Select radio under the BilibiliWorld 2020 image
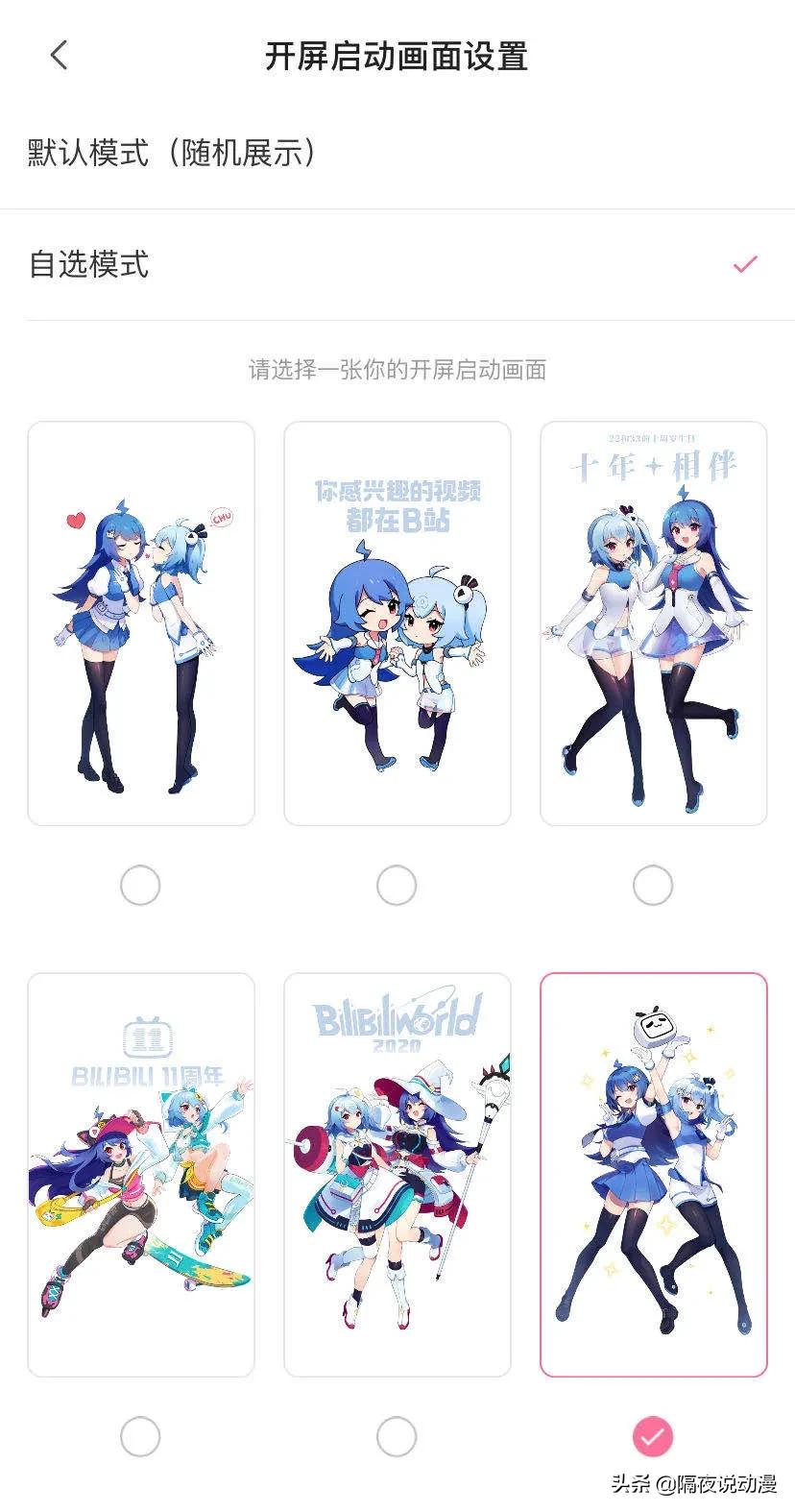The width and height of the screenshot is (795, 1512). coord(397,1435)
